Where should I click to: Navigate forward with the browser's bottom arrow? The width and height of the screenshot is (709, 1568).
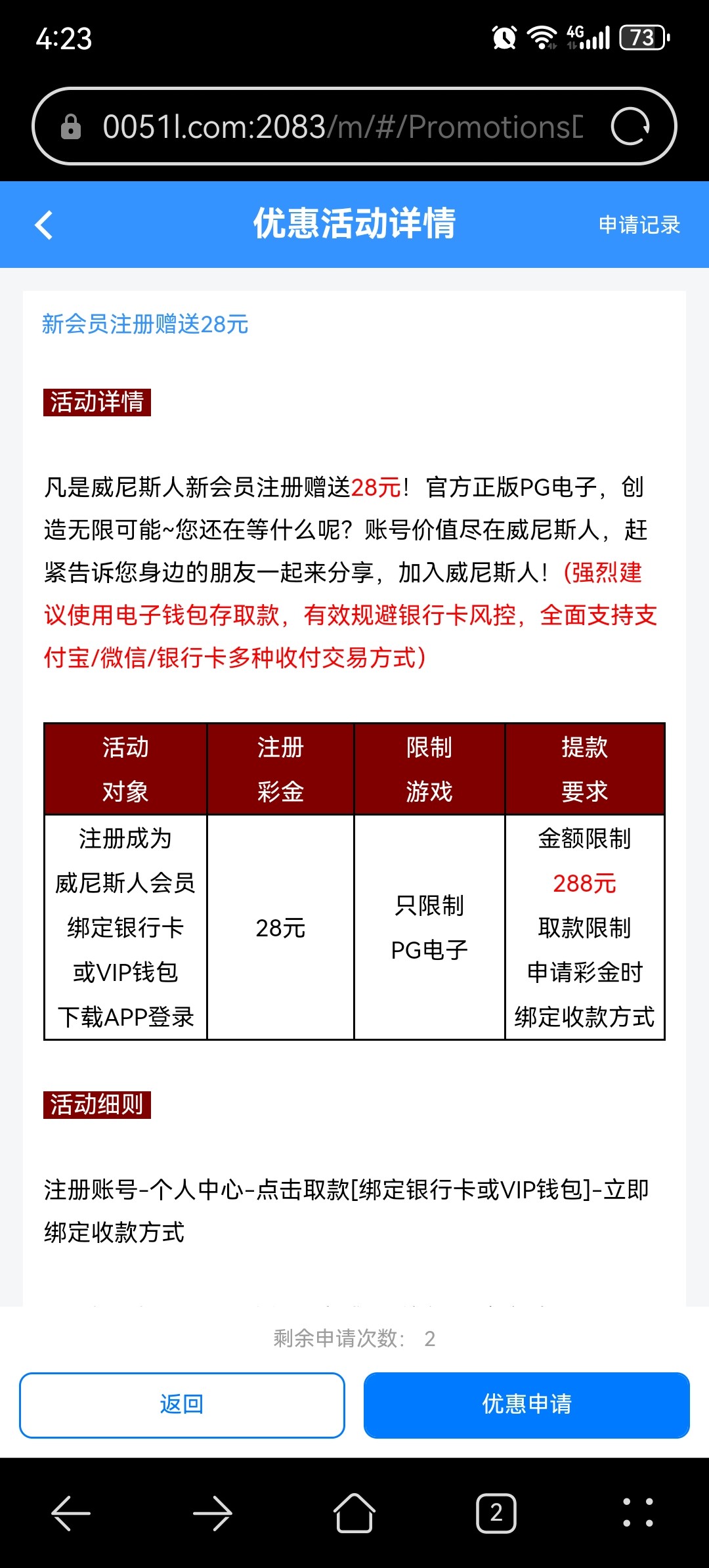click(x=213, y=1513)
